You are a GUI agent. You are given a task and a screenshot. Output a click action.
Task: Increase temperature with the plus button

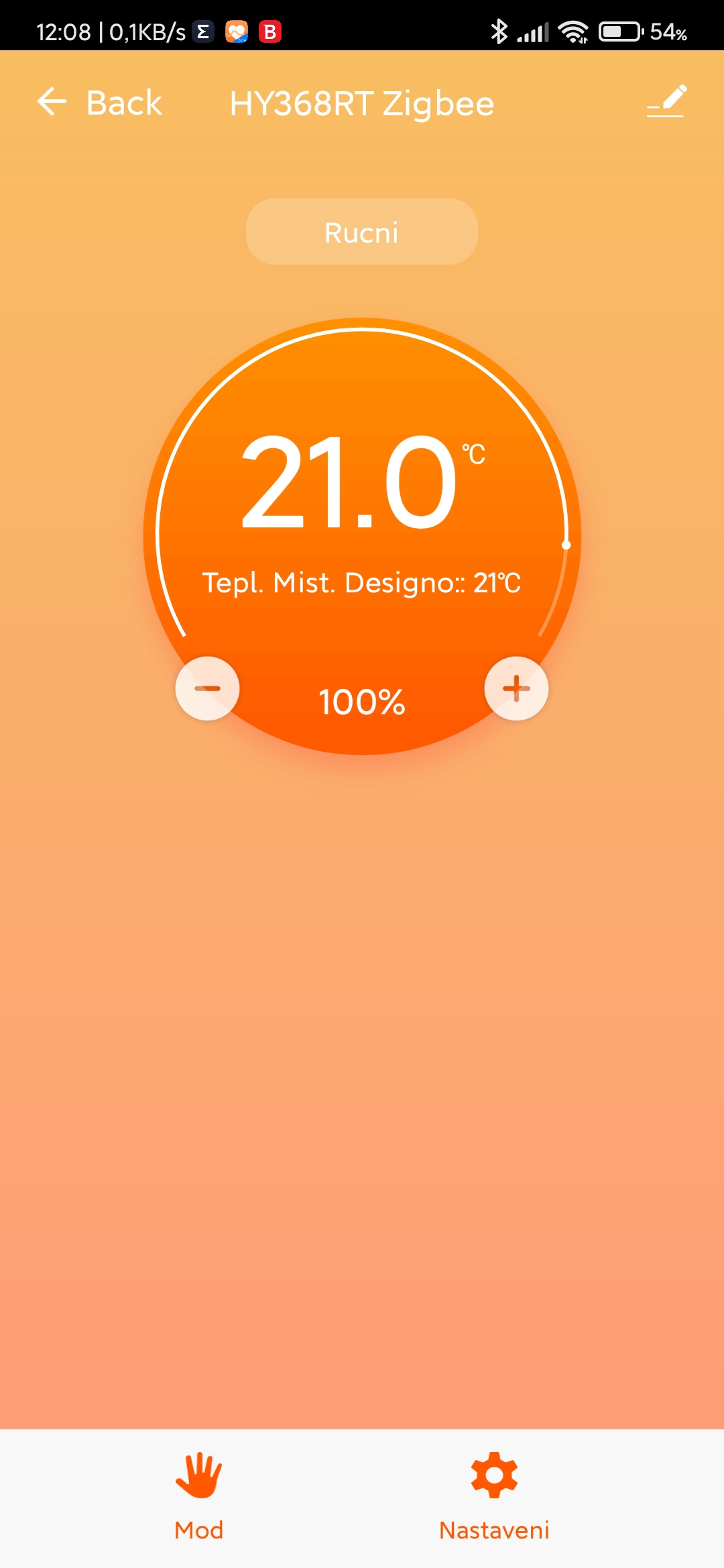click(516, 688)
